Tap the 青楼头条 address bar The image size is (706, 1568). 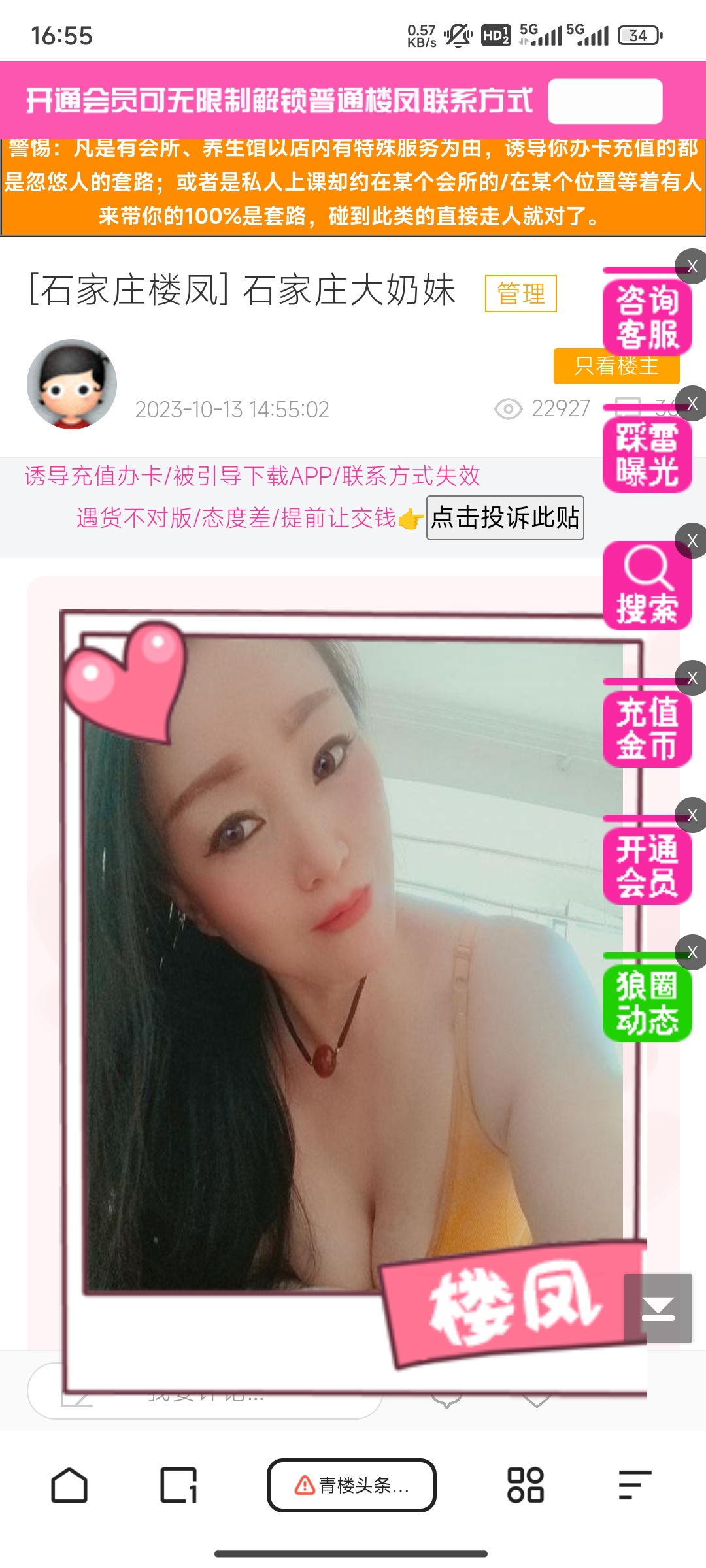click(x=352, y=1486)
